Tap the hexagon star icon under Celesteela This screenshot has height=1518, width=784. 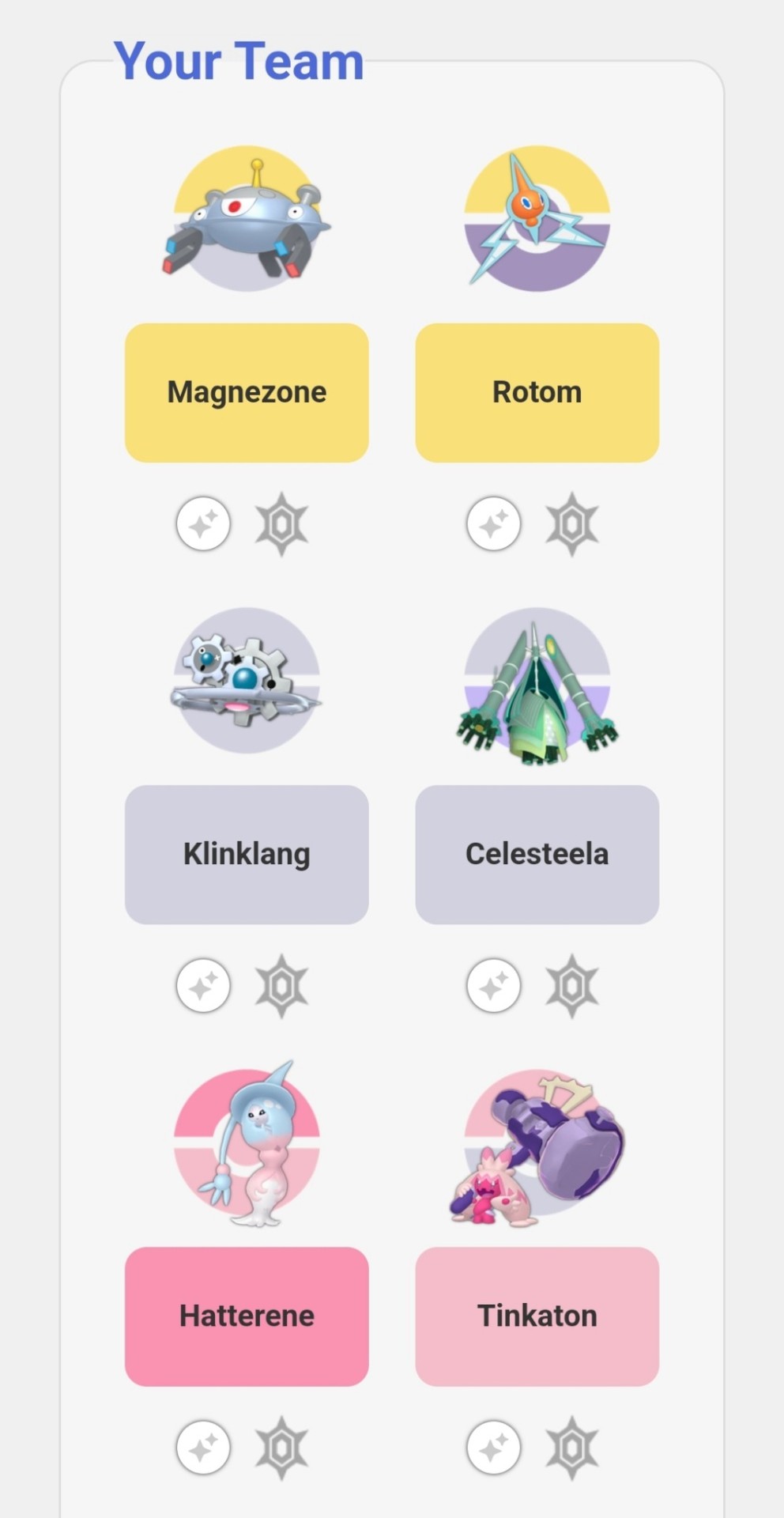(x=572, y=985)
